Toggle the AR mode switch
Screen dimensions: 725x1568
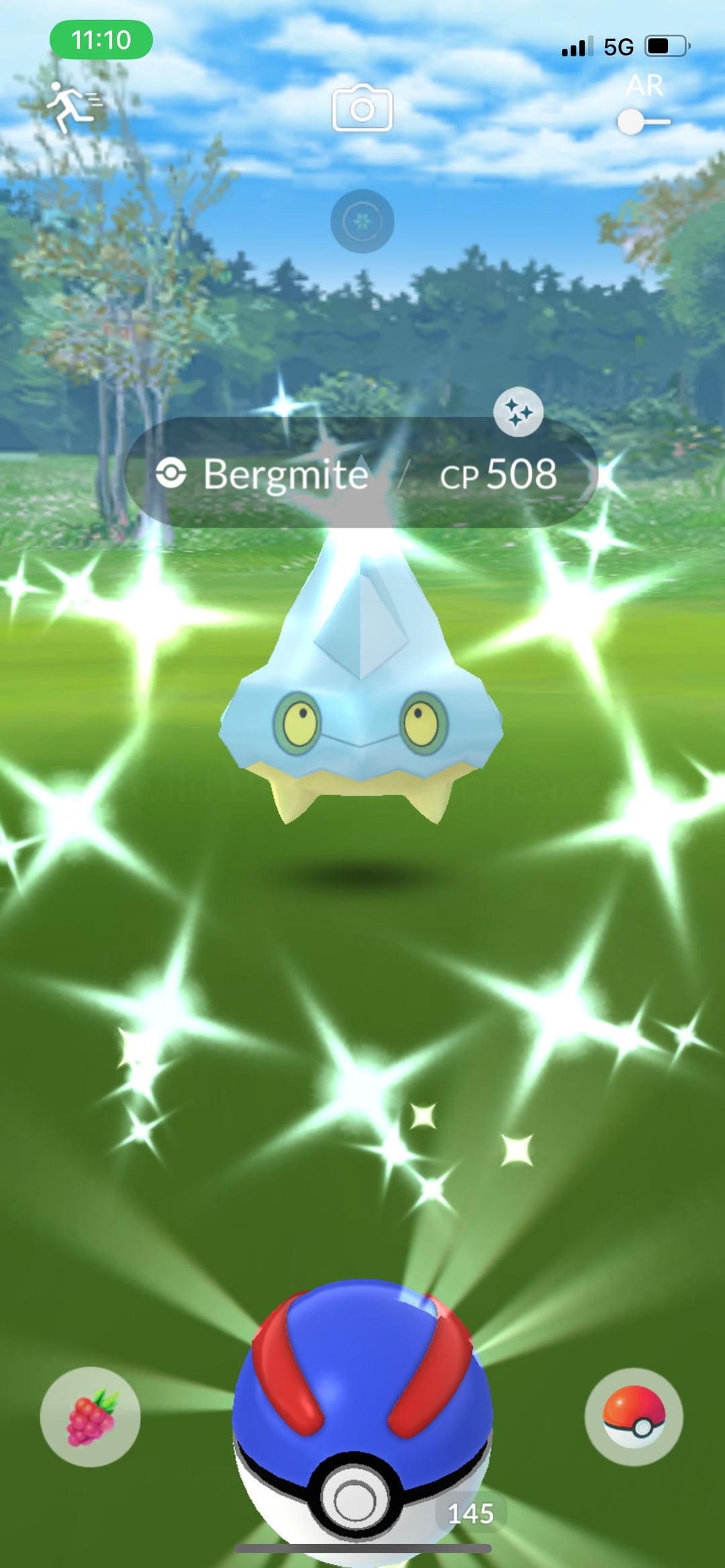click(x=643, y=121)
